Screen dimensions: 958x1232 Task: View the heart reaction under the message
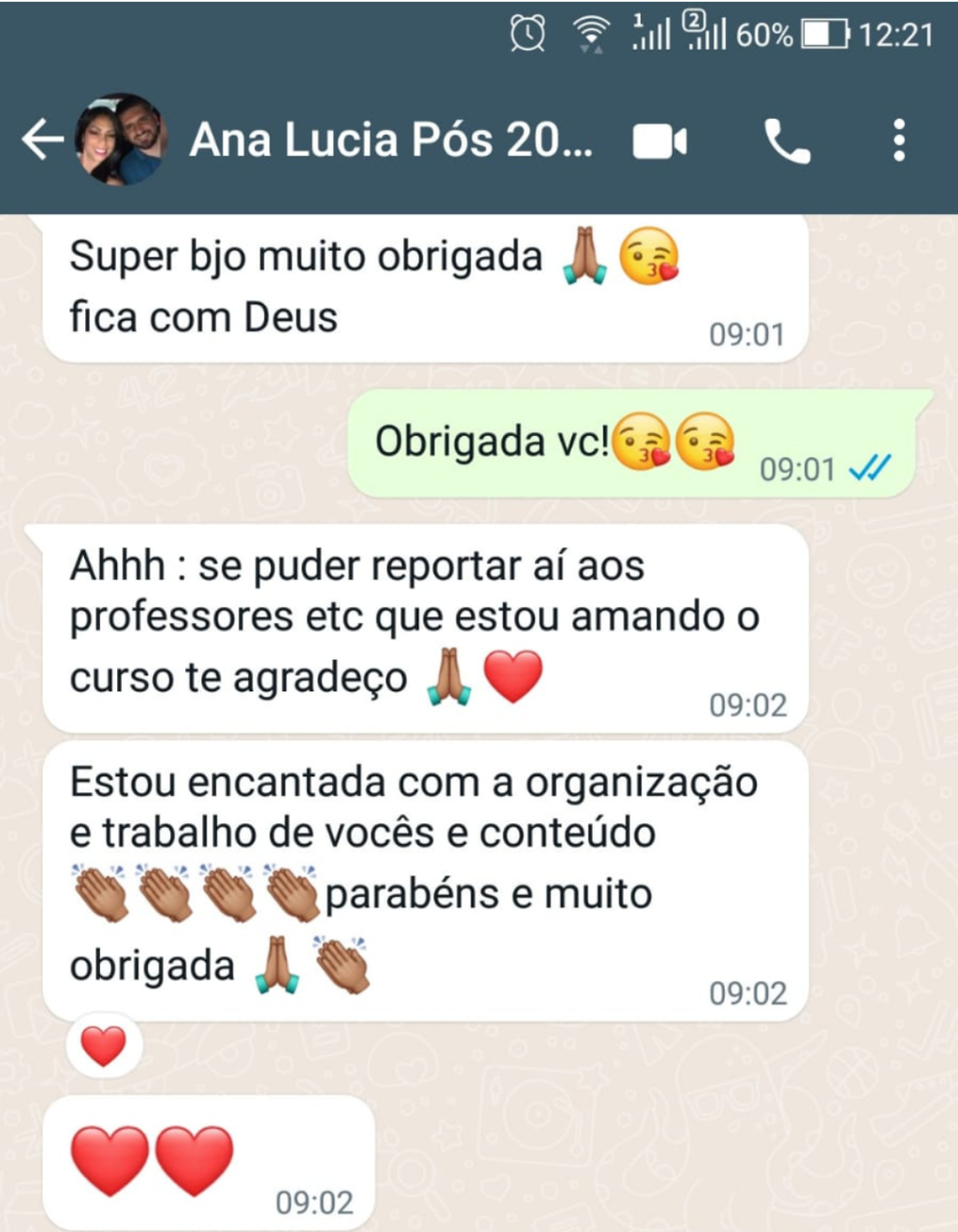tap(104, 1046)
